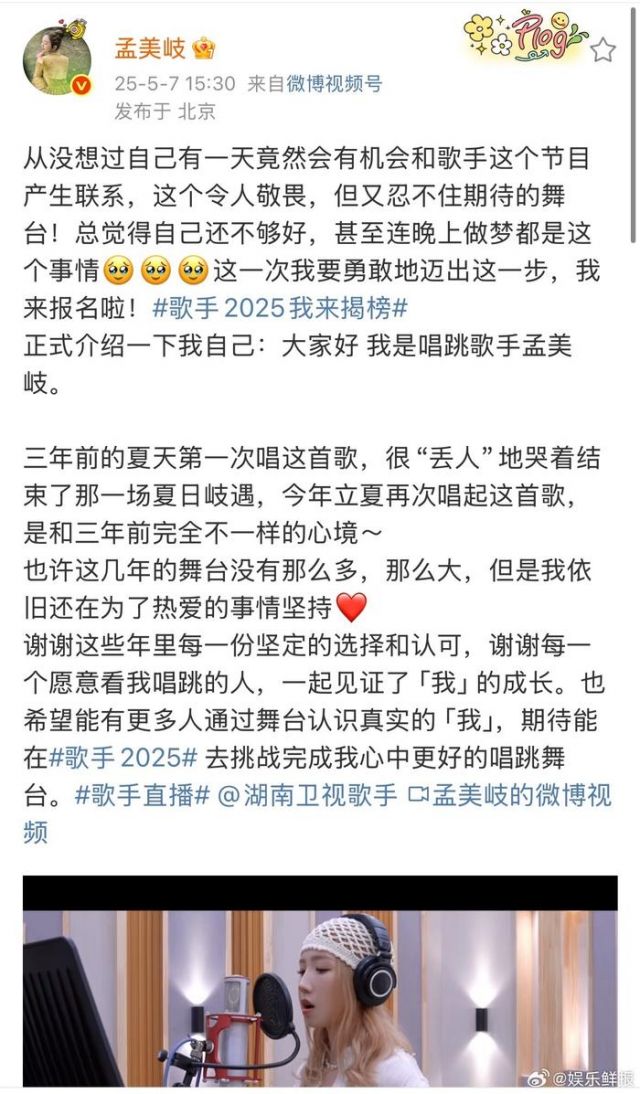The image size is (640, 1094).
Task: Visit the @湖南卫视歌手 account
Action: [306, 796]
